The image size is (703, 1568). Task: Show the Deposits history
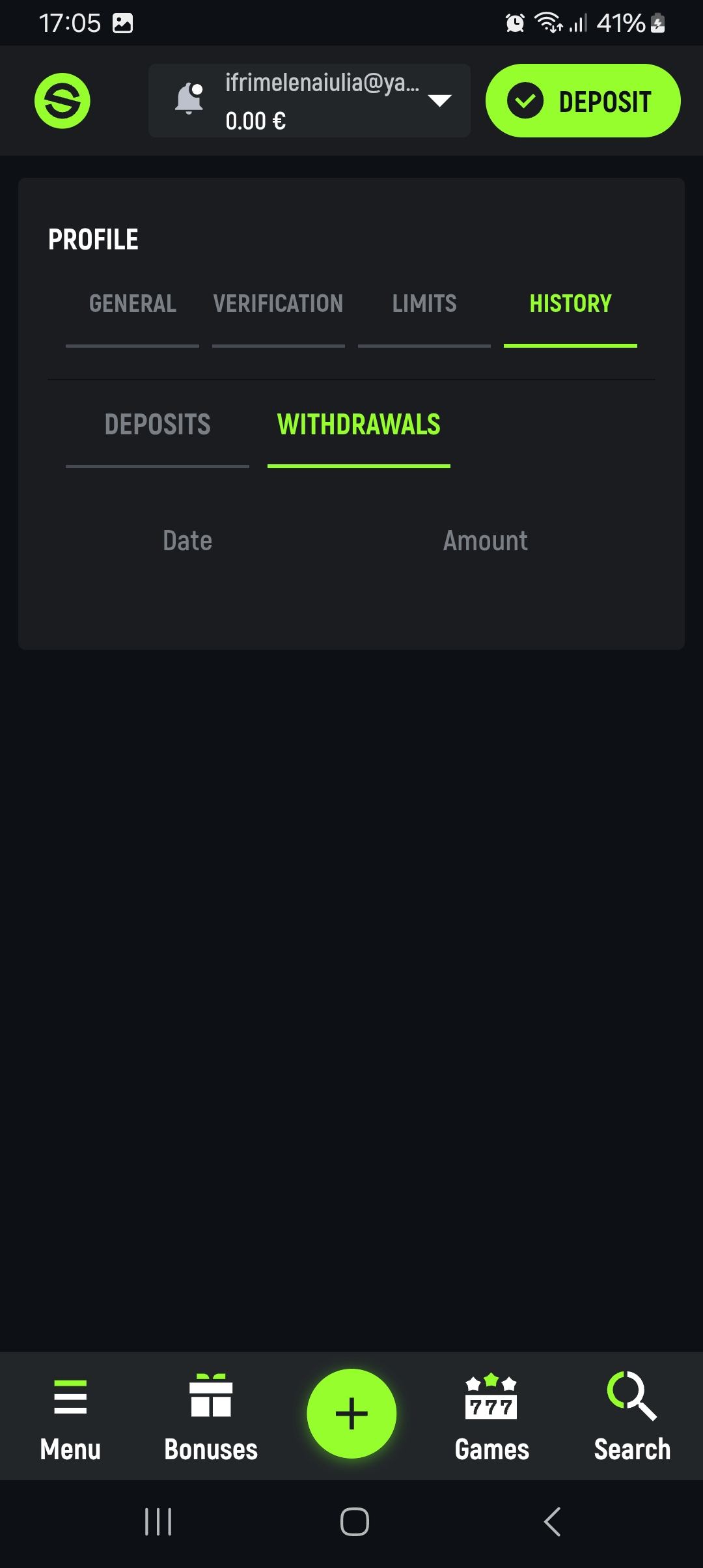158,425
